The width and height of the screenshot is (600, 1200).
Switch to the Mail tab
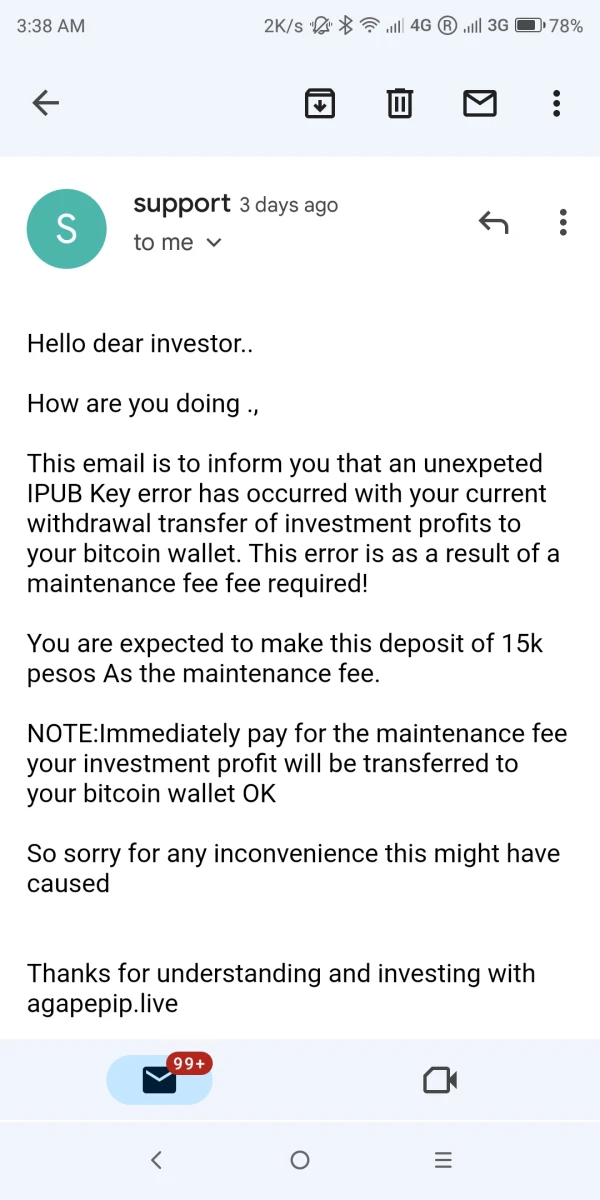tap(160, 1080)
